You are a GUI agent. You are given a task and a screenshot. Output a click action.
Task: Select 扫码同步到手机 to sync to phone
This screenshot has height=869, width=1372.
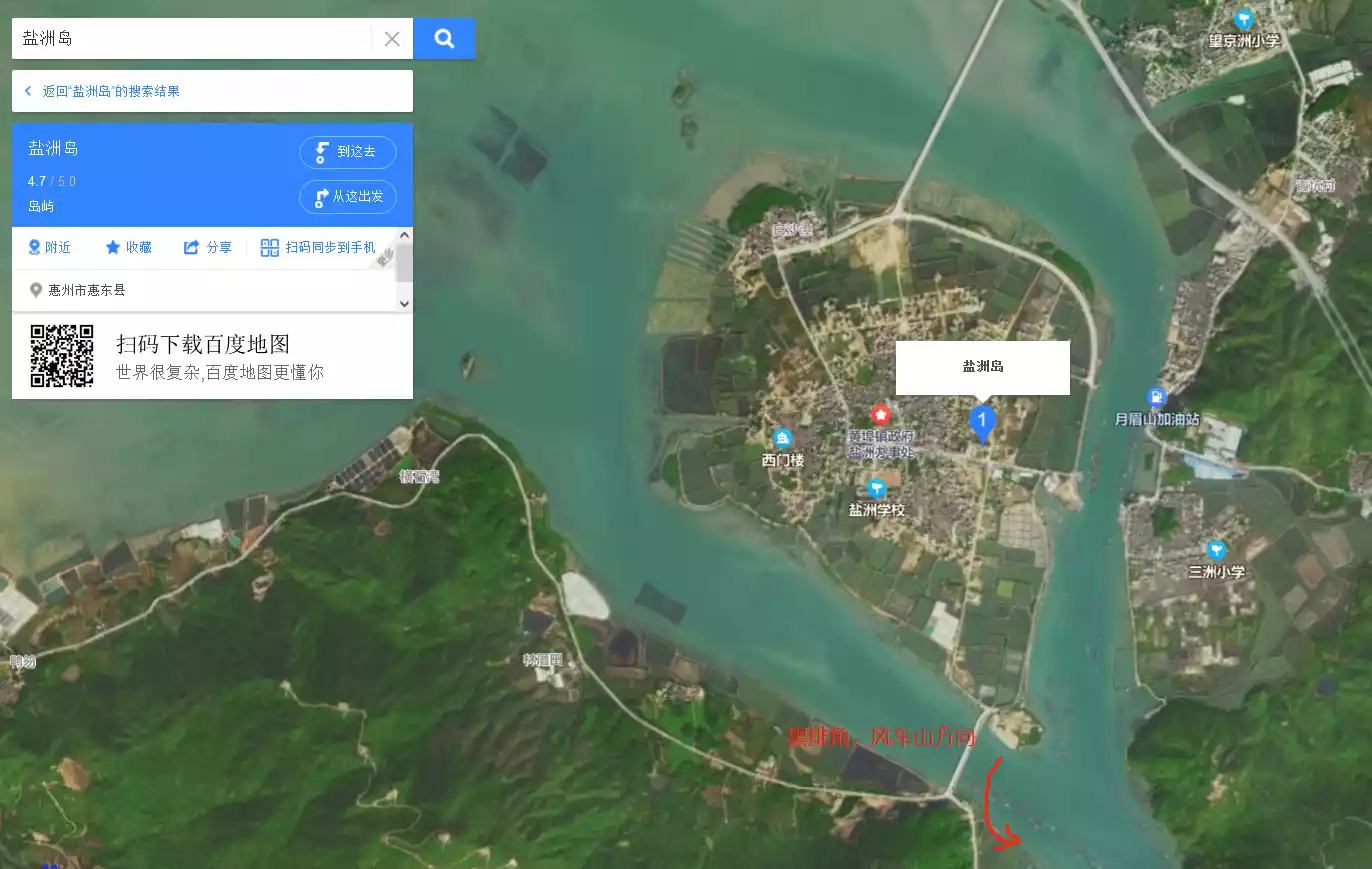[318, 247]
